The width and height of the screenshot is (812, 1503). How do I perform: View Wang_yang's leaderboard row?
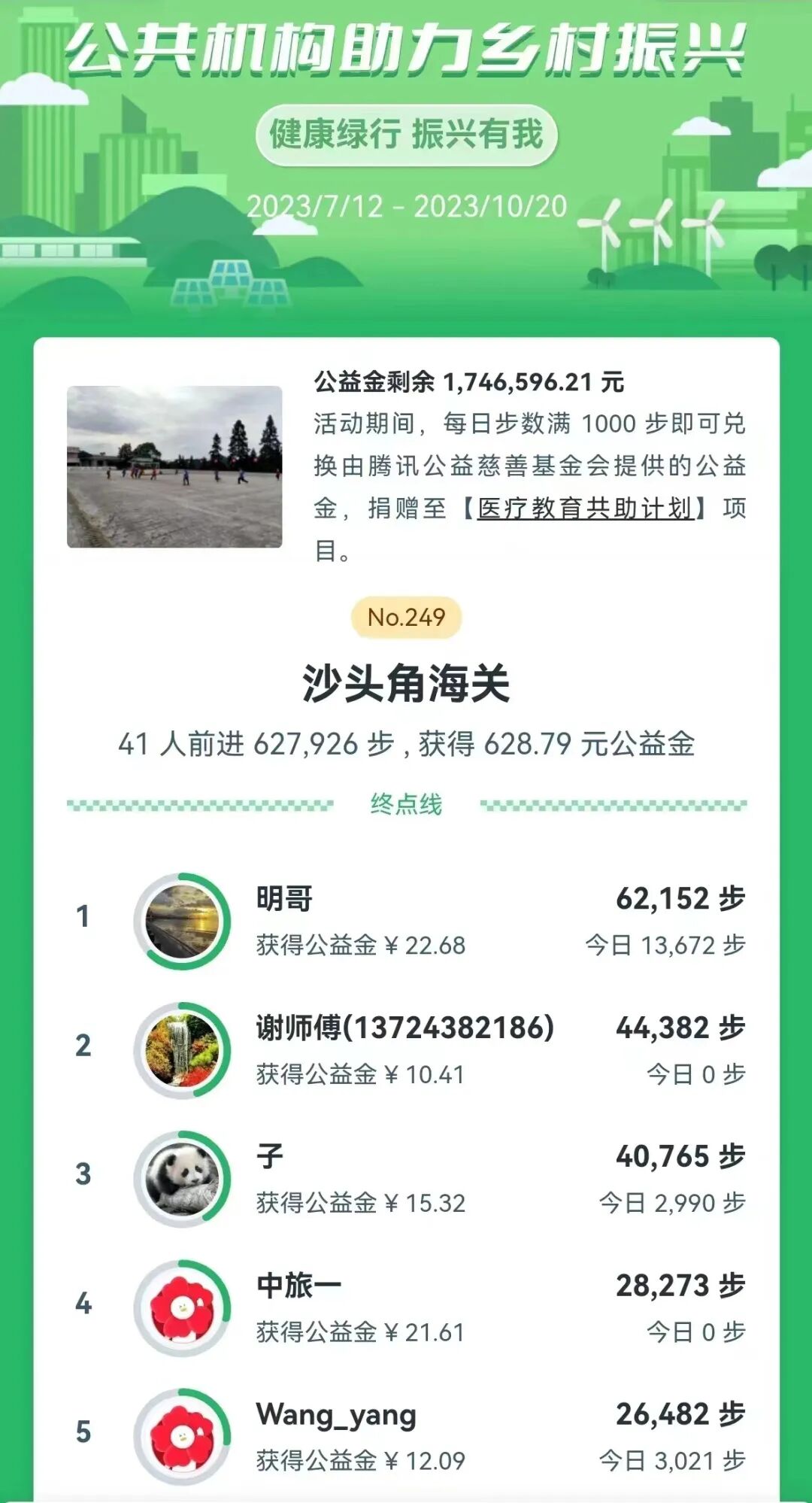(x=406, y=1437)
